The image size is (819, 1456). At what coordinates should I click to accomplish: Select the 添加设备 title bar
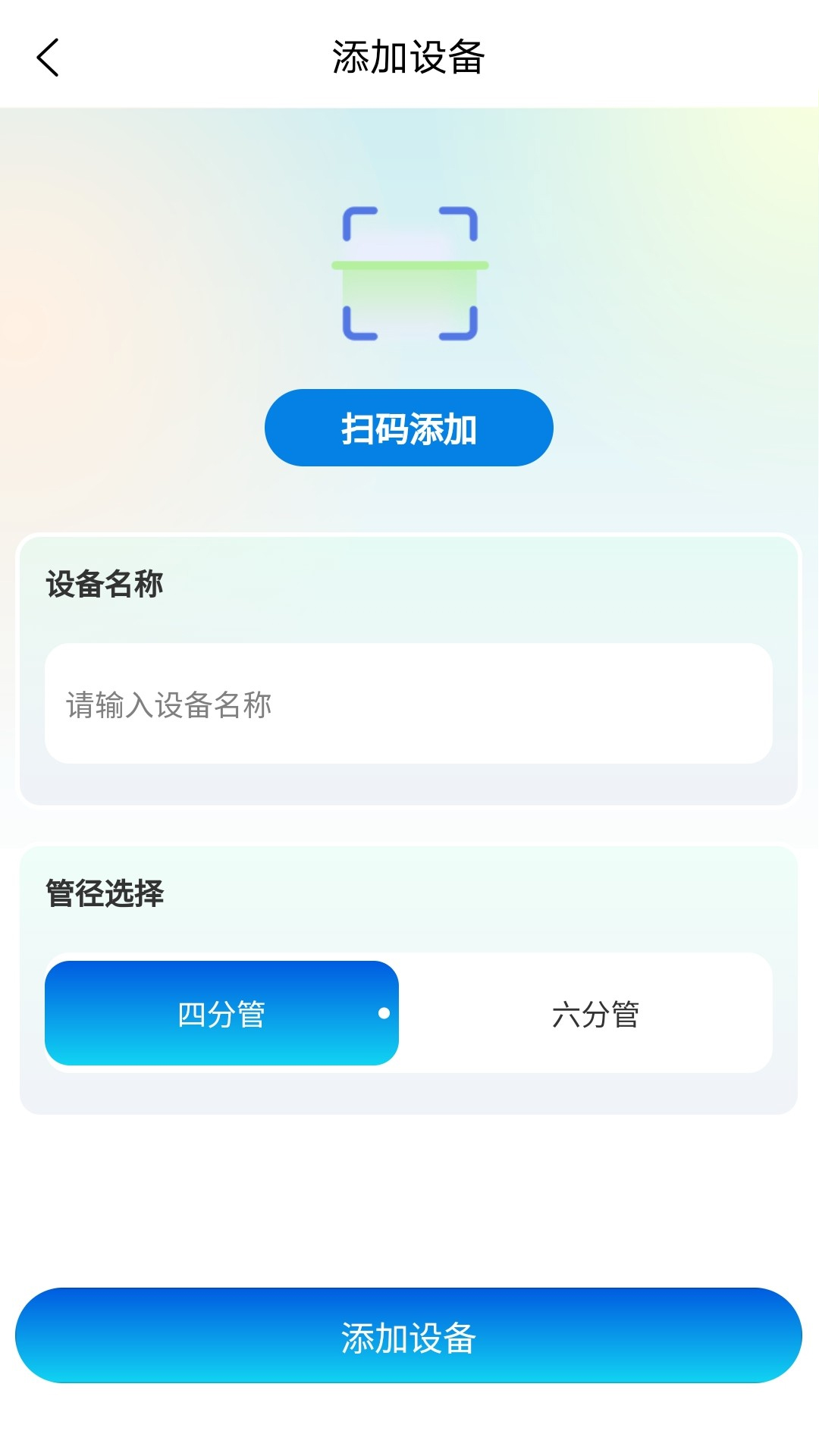[x=409, y=58]
